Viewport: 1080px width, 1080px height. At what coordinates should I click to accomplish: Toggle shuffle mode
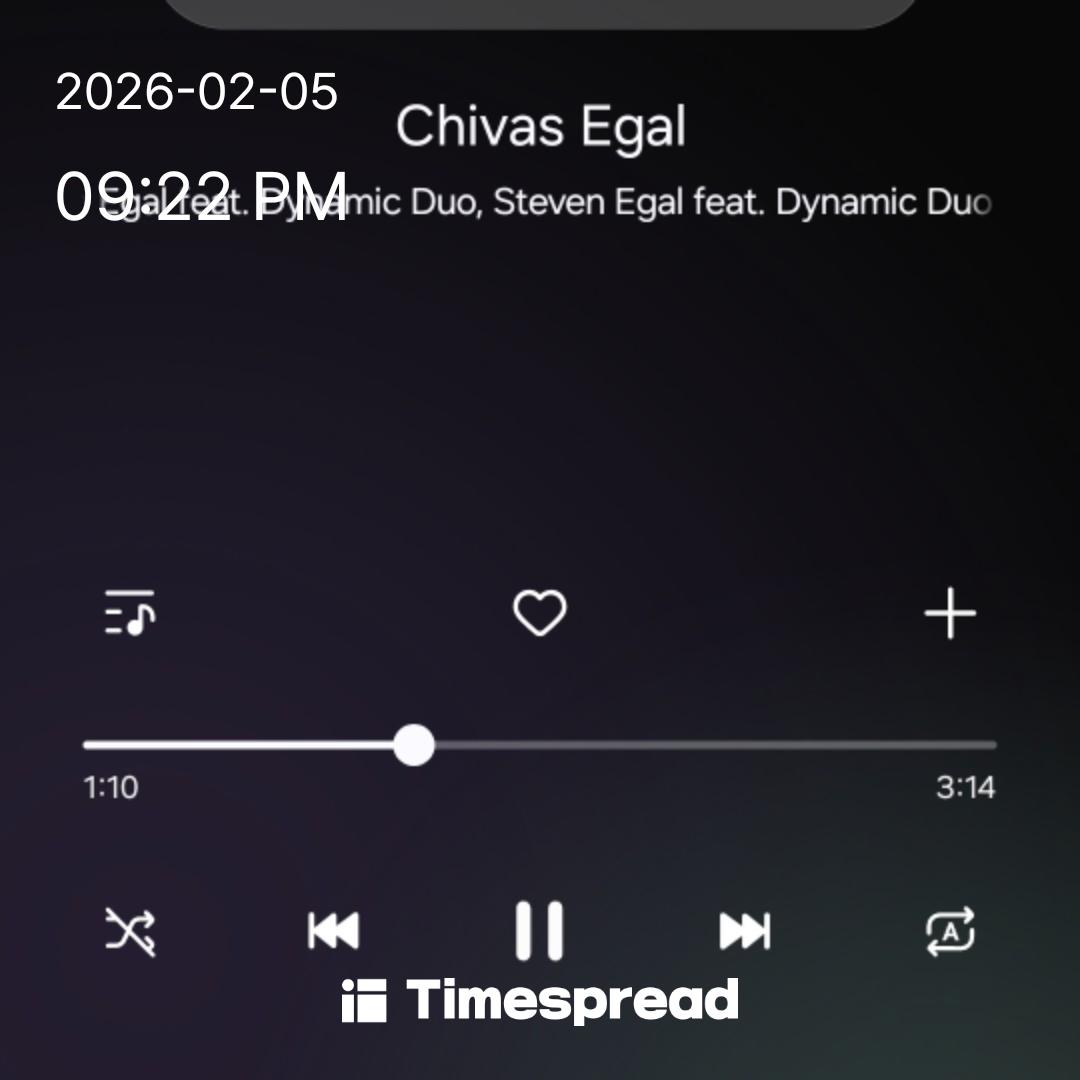pyautogui.click(x=130, y=932)
